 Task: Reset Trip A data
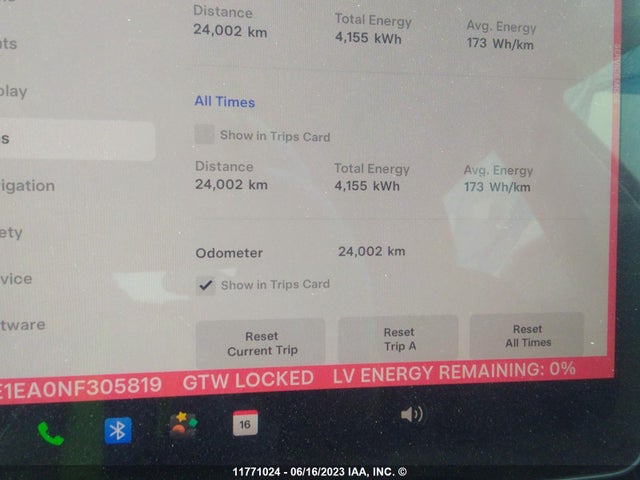(398, 339)
